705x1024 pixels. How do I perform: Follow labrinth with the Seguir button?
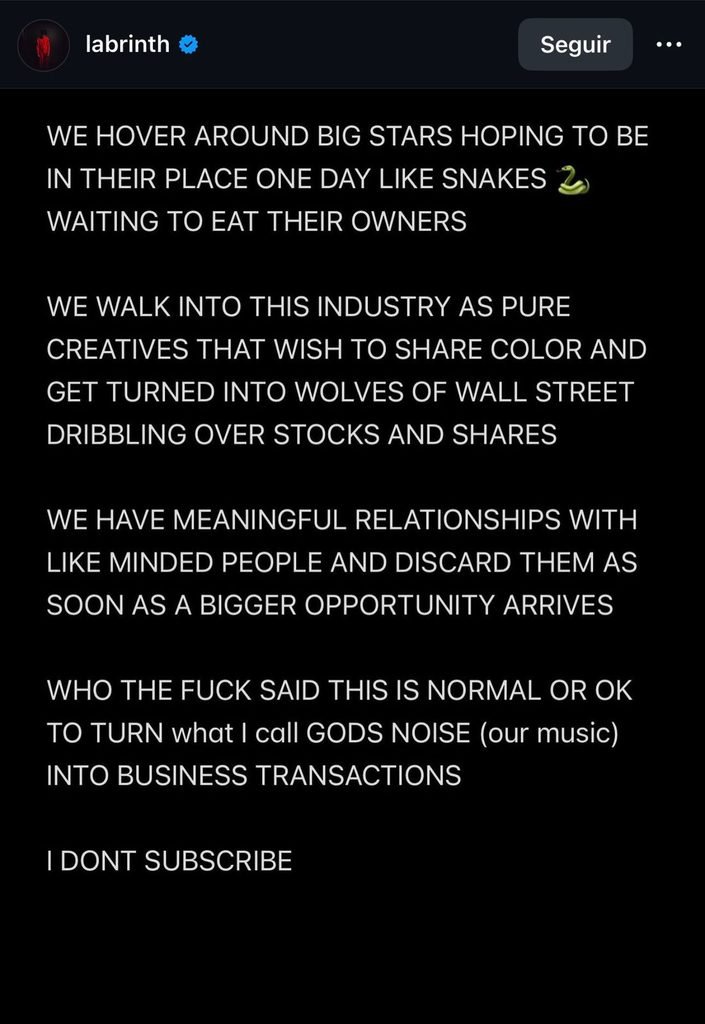(575, 45)
